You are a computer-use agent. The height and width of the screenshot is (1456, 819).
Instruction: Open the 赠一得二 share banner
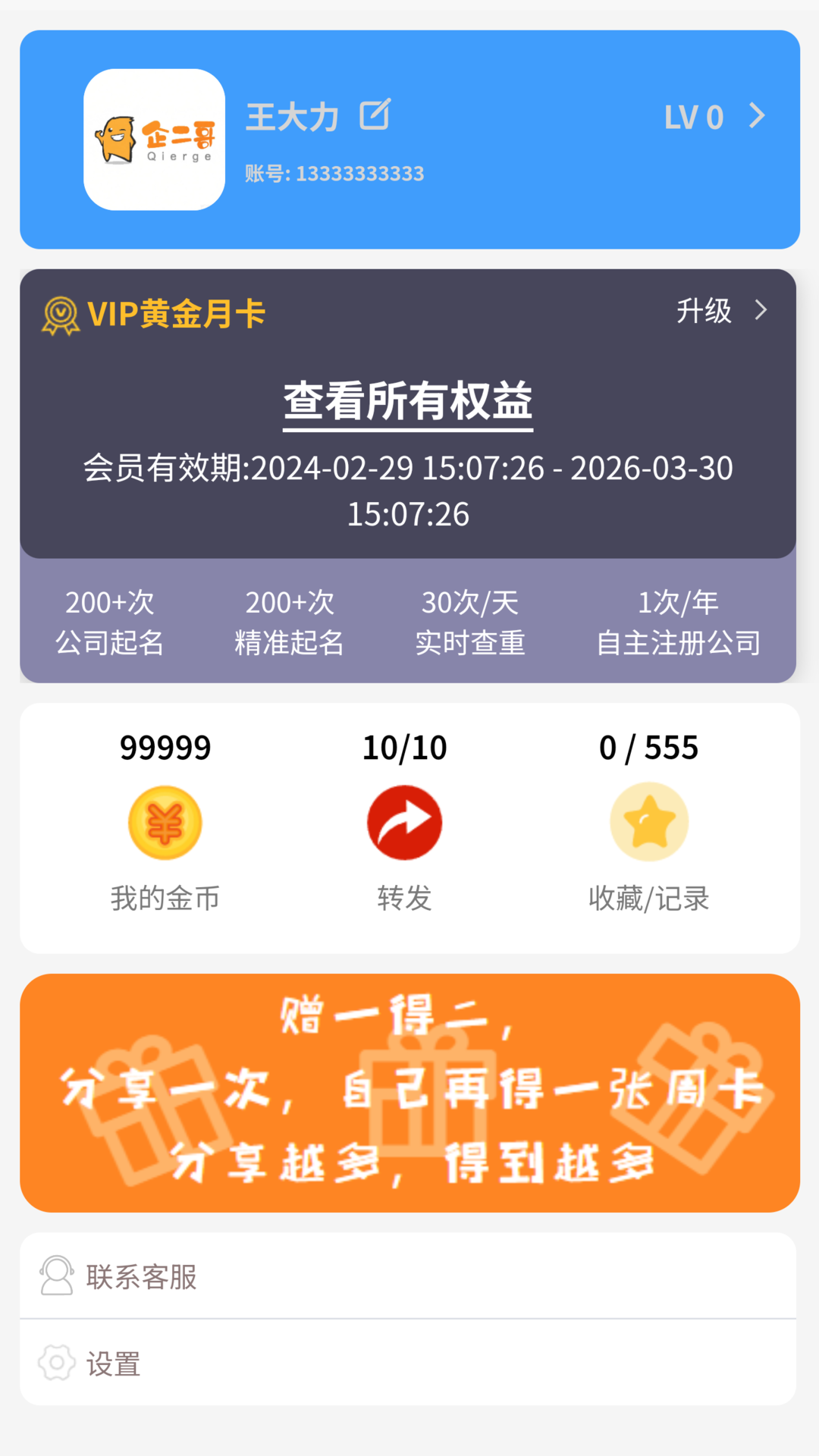pos(409,1092)
